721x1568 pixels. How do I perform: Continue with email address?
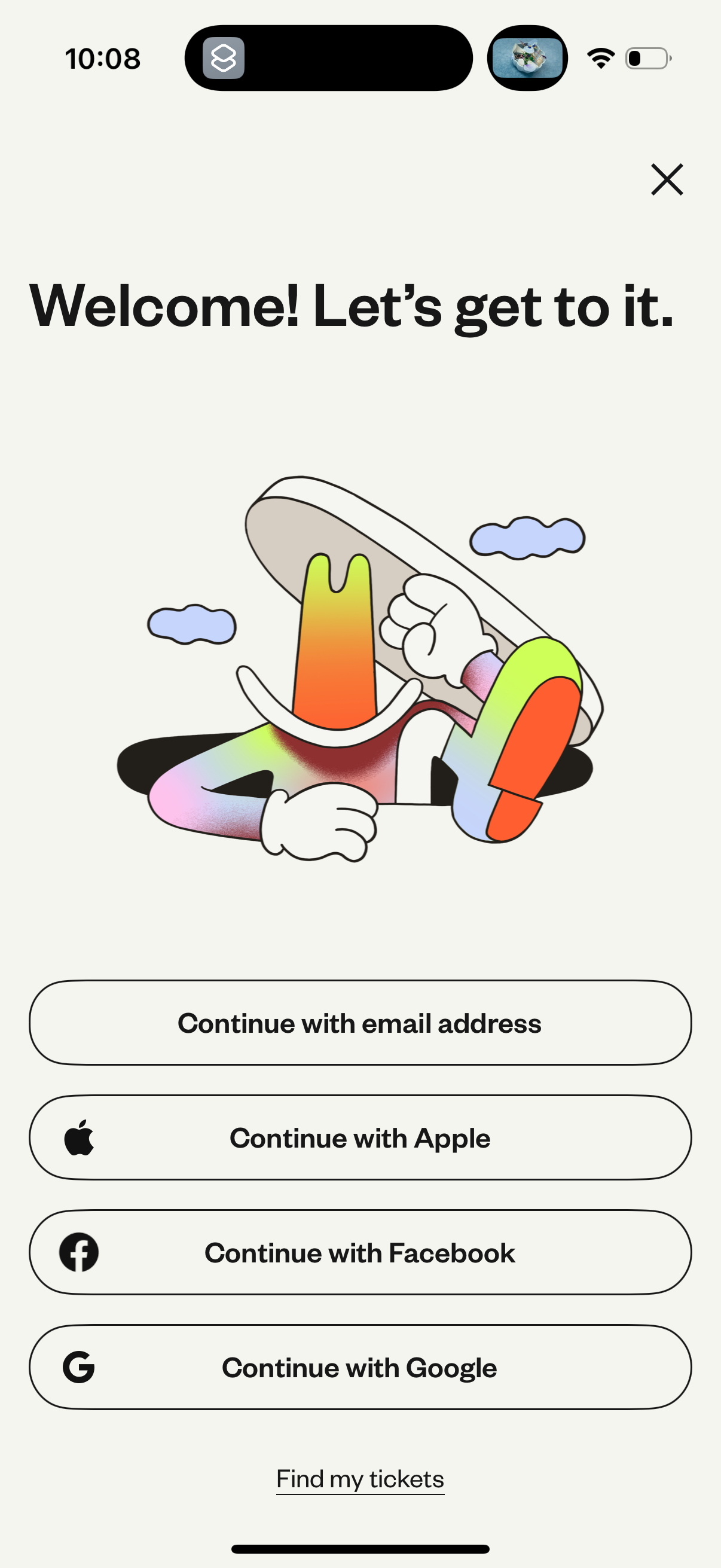tap(360, 1023)
